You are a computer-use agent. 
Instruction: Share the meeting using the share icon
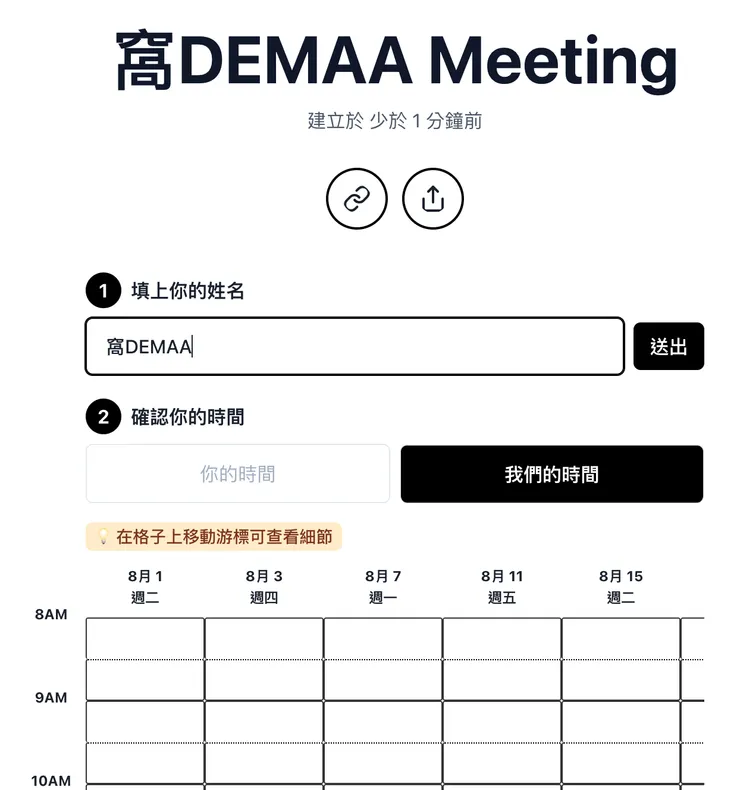tap(432, 198)
